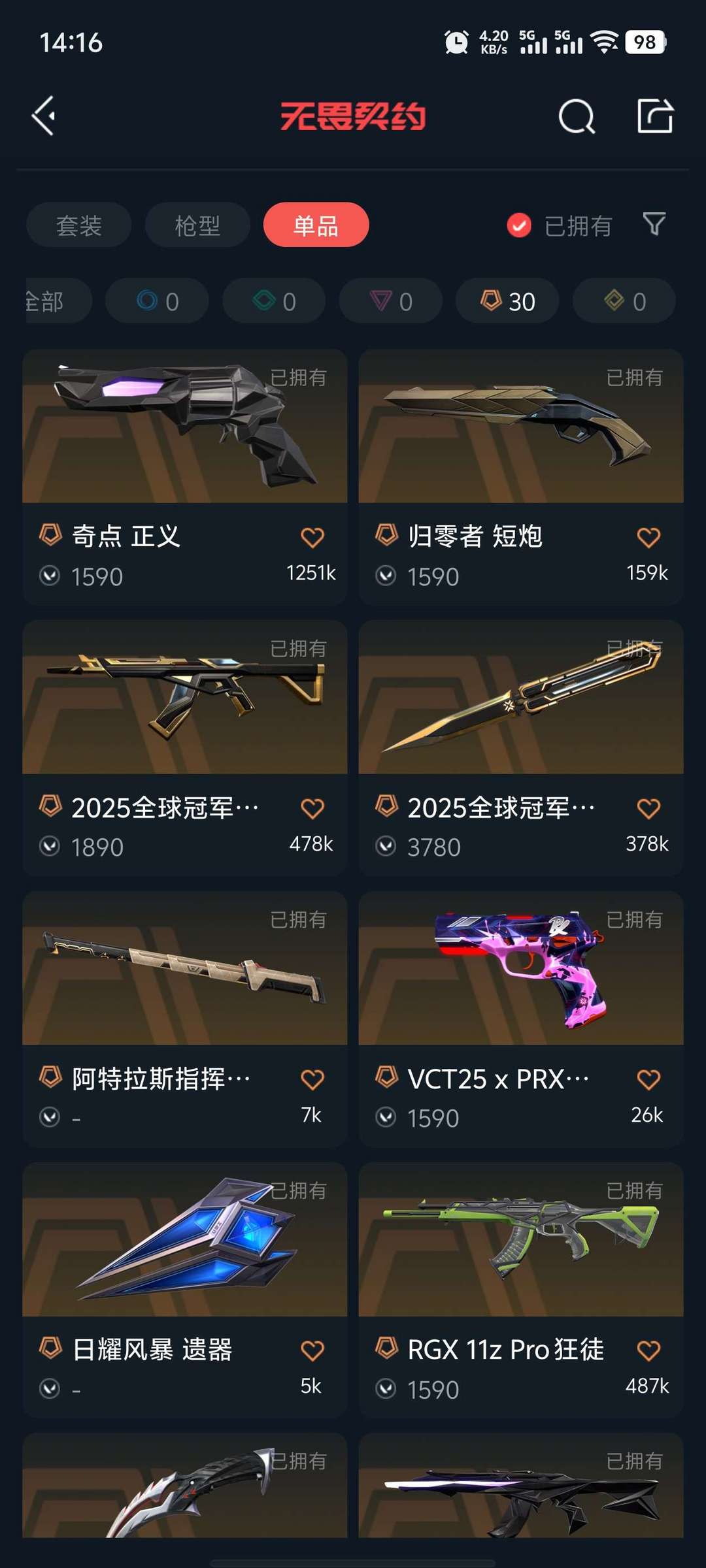706x1568 pixels.
Task: Uncheck the 已拥有 filter checkbox
Action: pyautogui.click(x=519, y=226)
